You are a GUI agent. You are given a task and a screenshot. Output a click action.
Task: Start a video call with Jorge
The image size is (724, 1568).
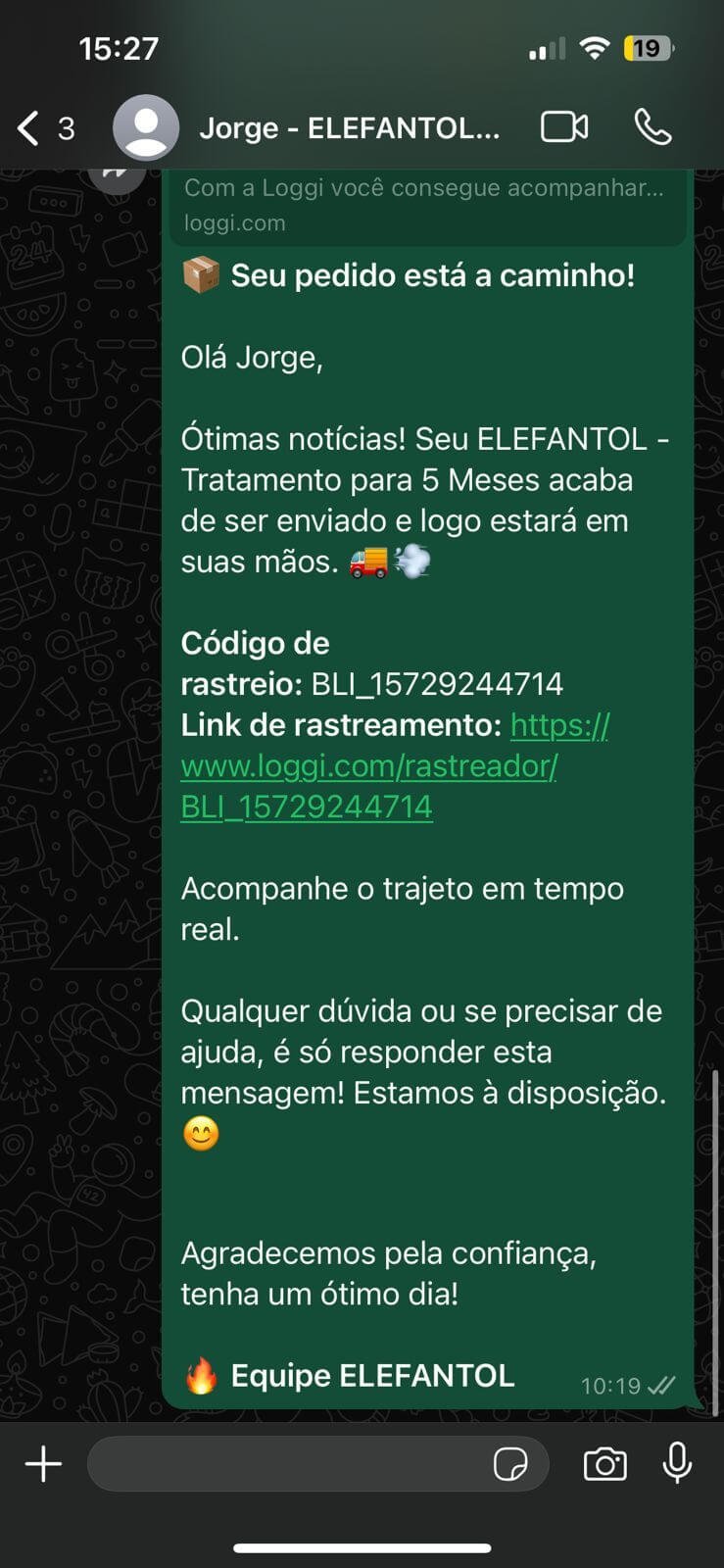tap(564, 127)
